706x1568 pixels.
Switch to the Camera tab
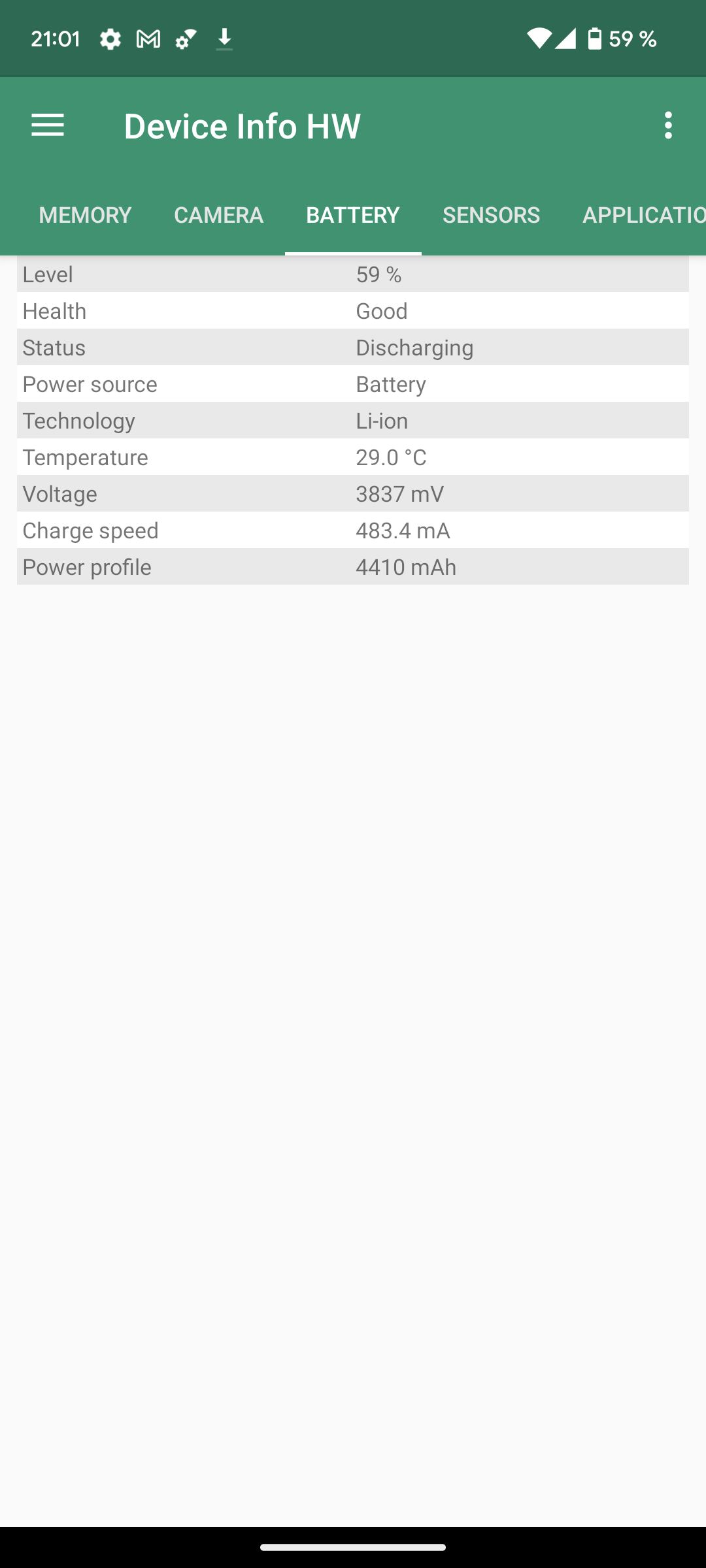coord(218,215)
